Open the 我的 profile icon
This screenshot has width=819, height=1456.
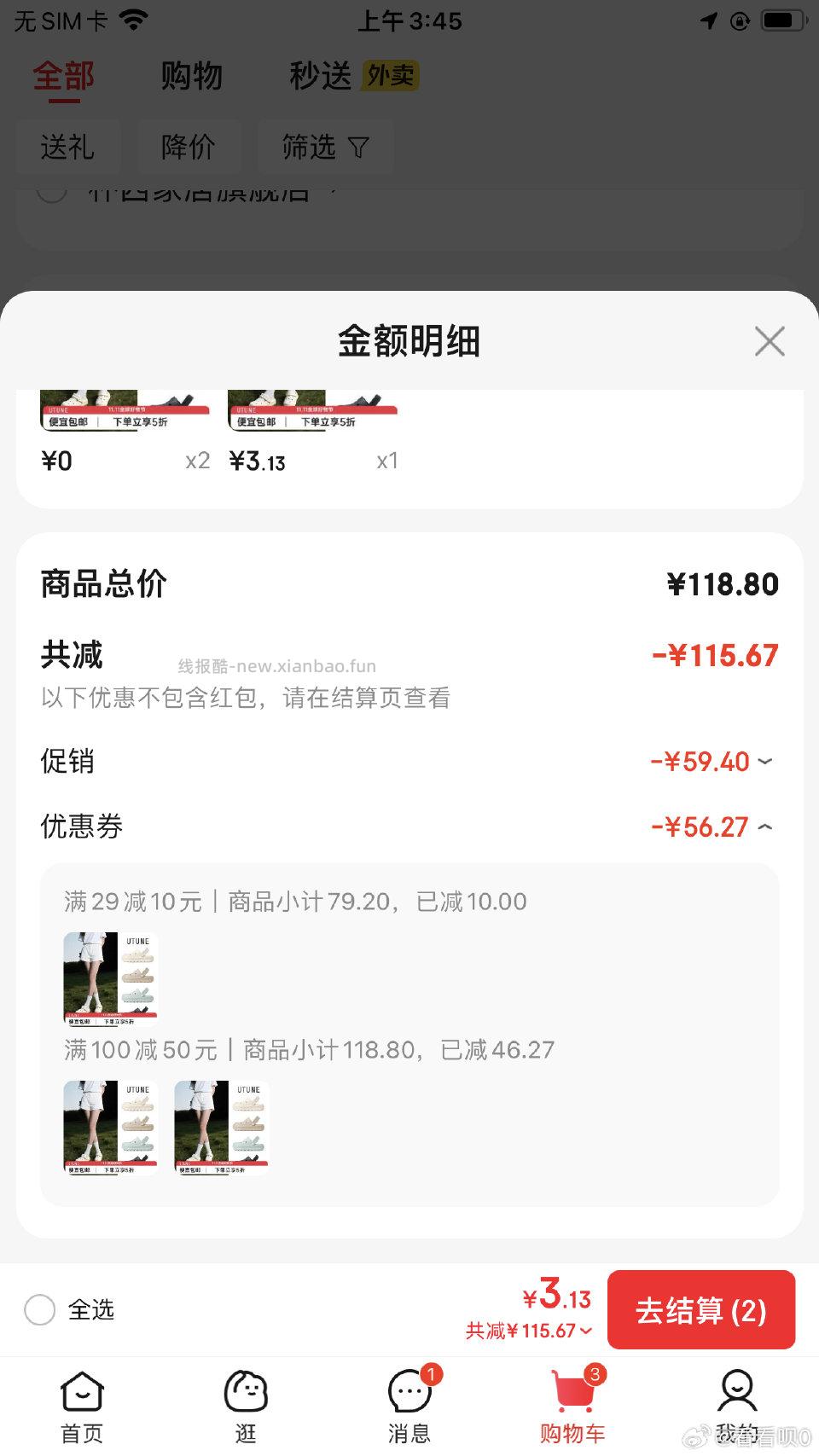tap(737, 1394)
